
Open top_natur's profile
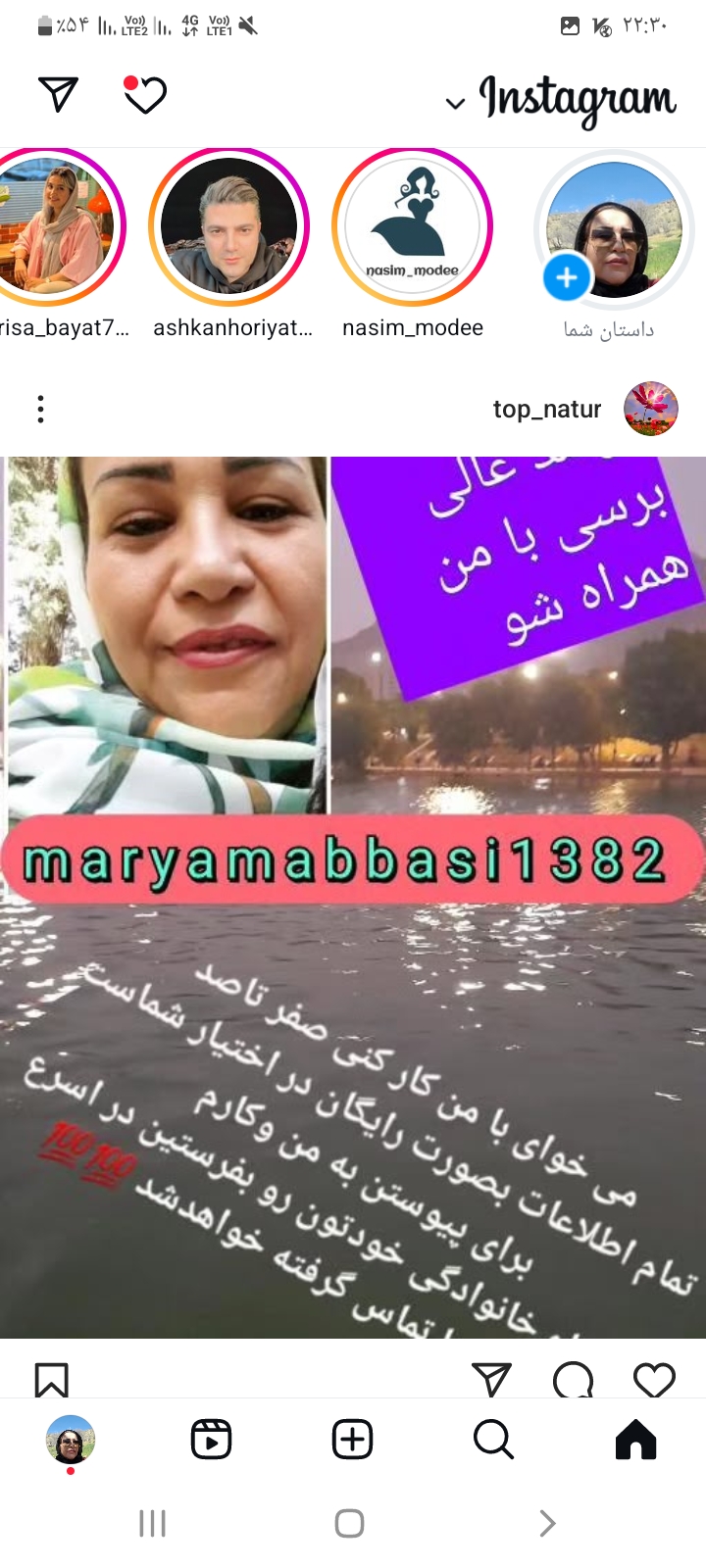(x=547, y=410)
